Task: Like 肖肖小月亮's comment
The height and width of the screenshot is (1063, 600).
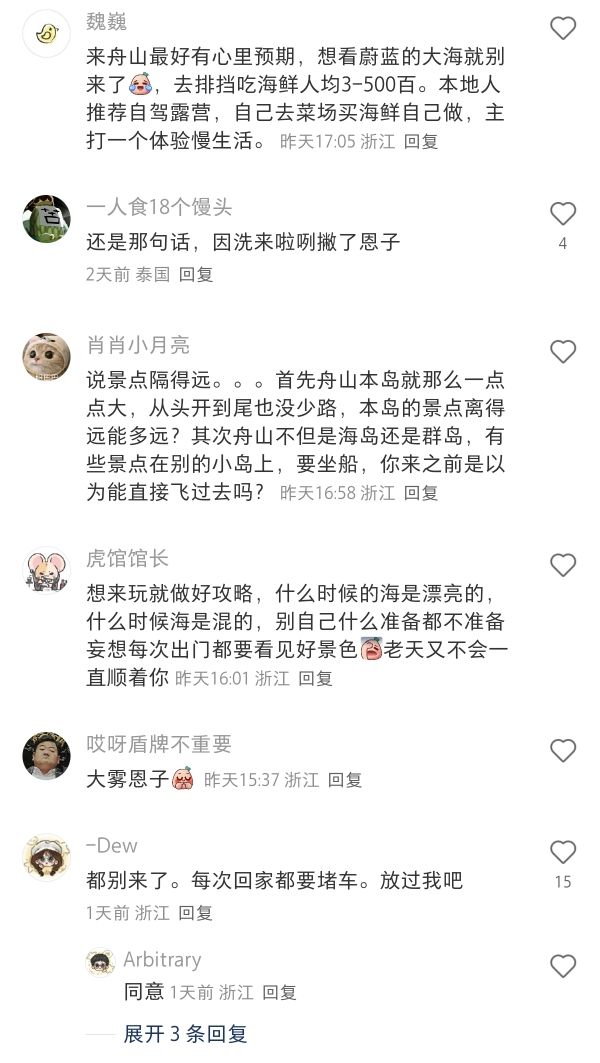Action: pyautogui.click(x=563, y=352)
